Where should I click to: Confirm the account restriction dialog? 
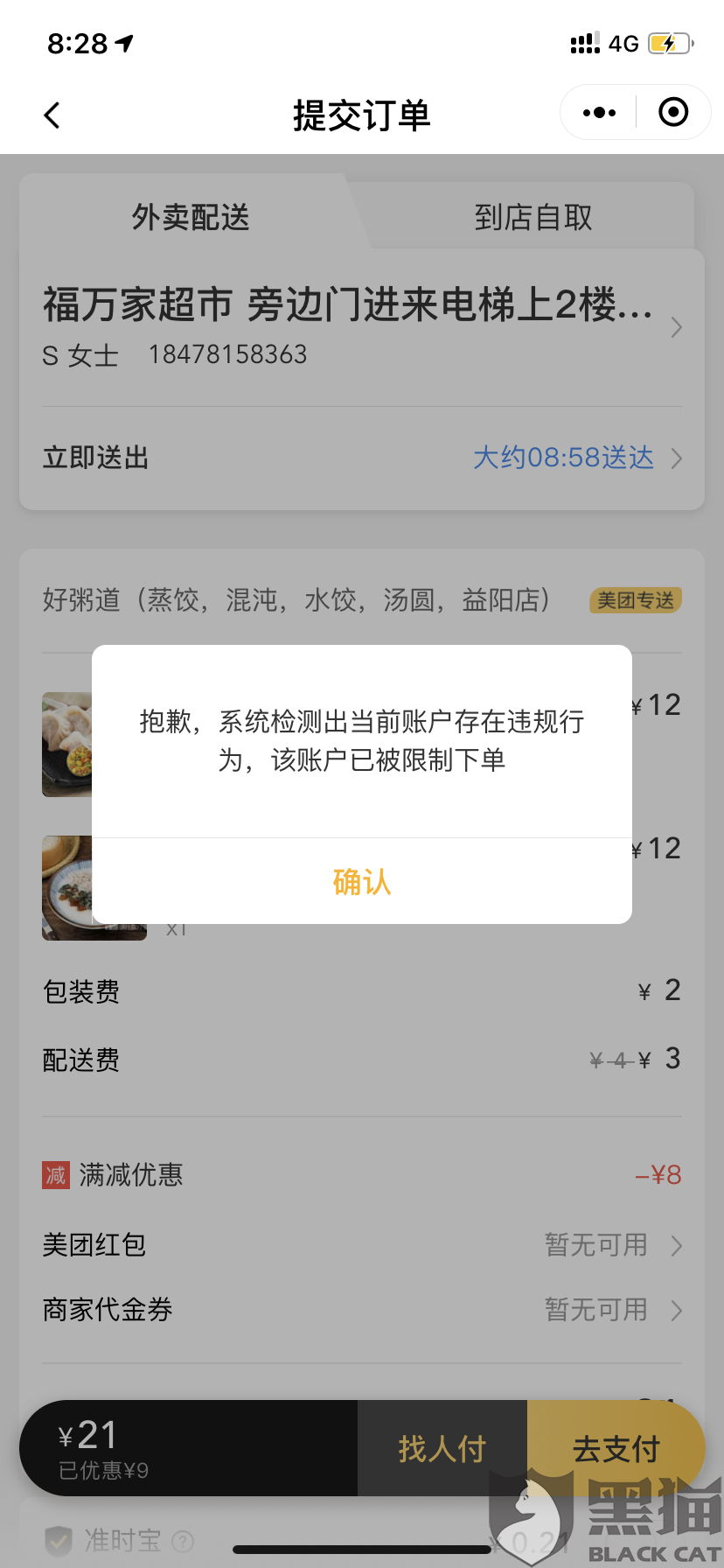click(362, 881)
